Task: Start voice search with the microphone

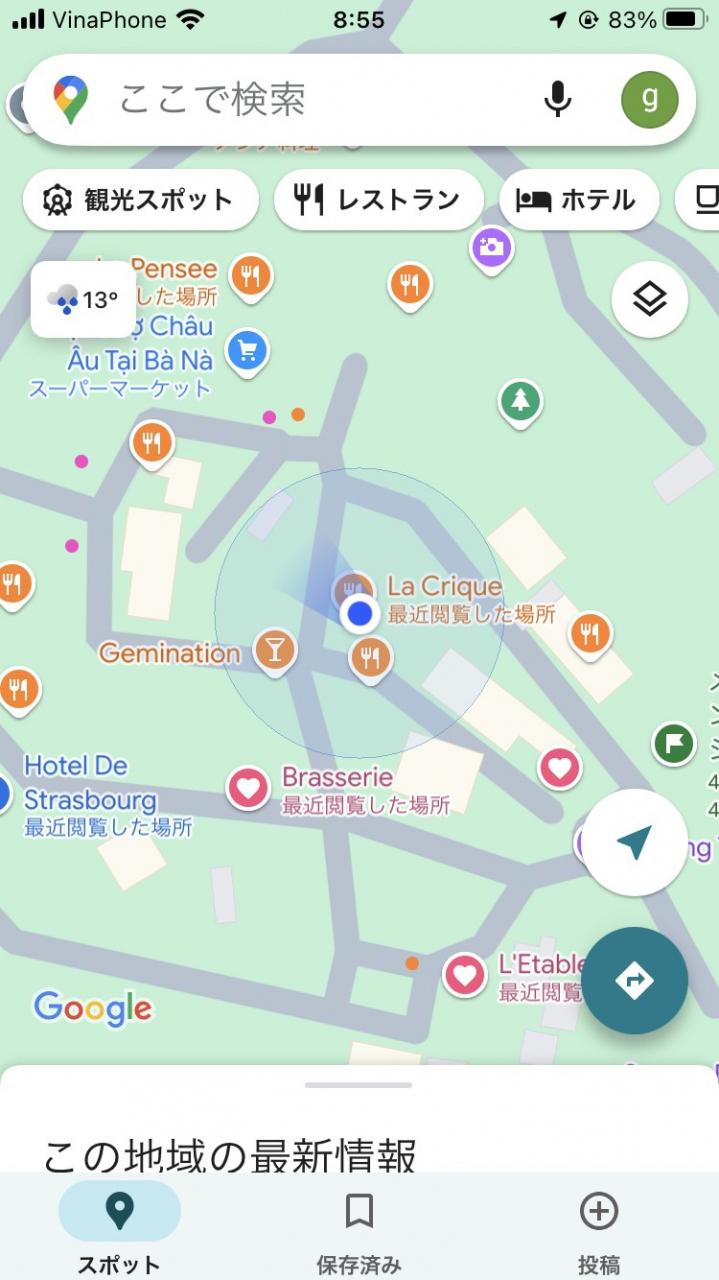Action: [557, 99]
